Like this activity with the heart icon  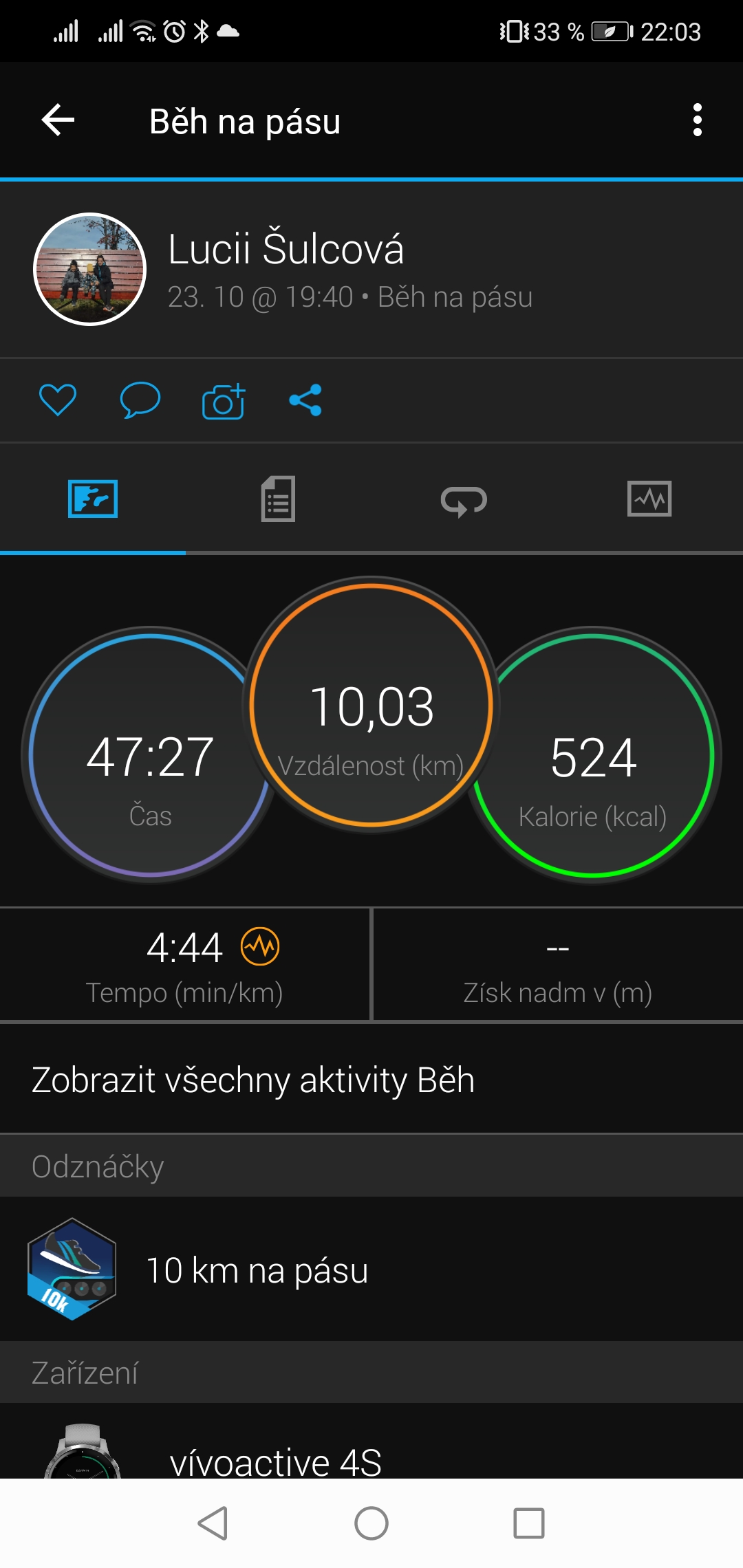tap(58, 400)
